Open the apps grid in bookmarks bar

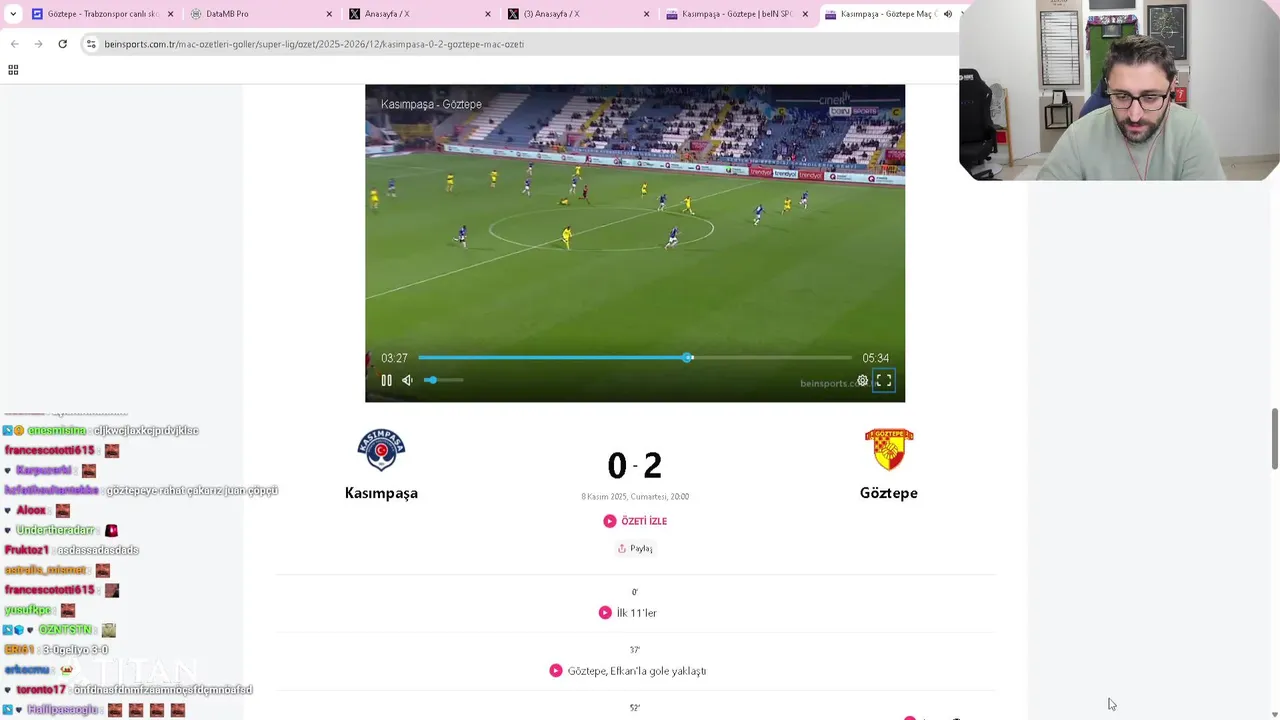(13, 70)
